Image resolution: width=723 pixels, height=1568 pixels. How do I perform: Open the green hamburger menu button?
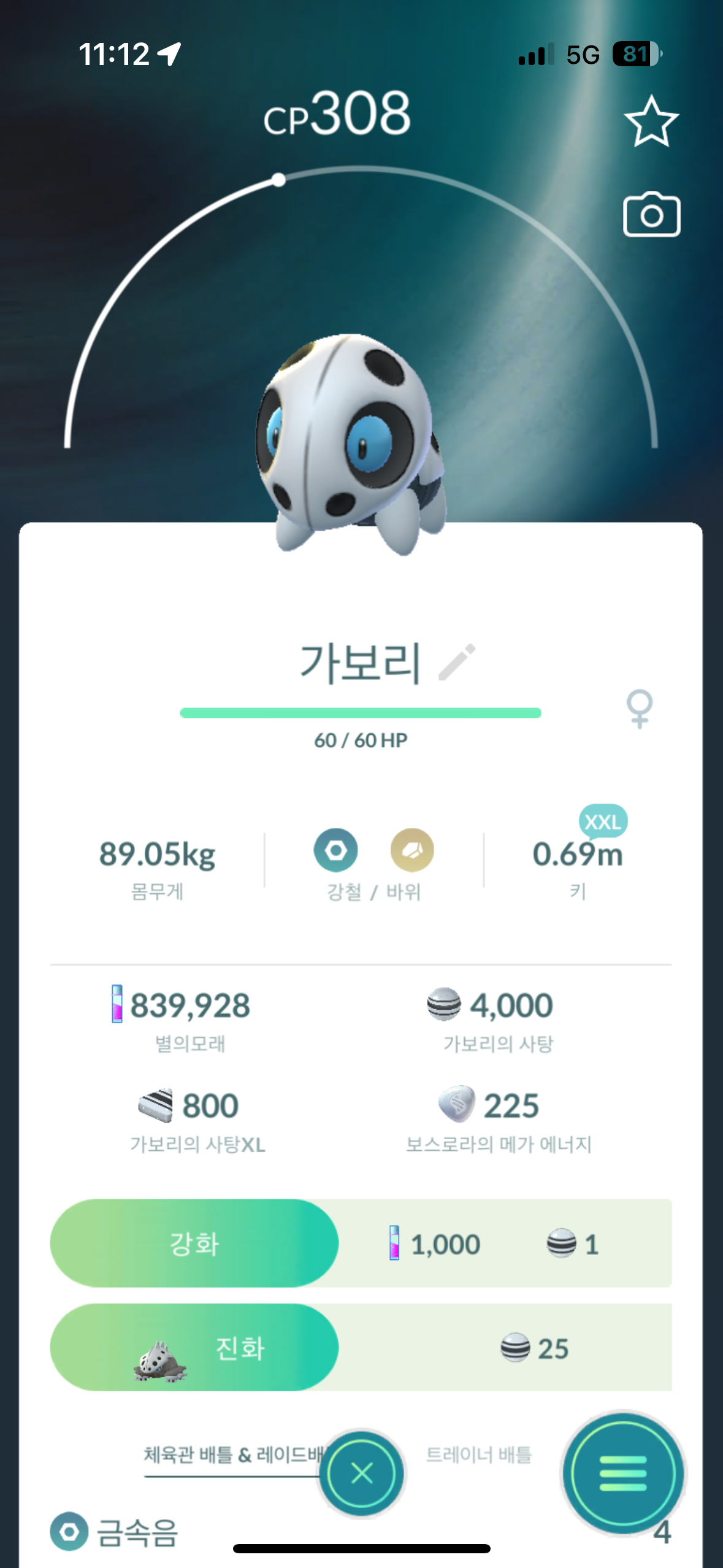click(x=623, y=1473)
